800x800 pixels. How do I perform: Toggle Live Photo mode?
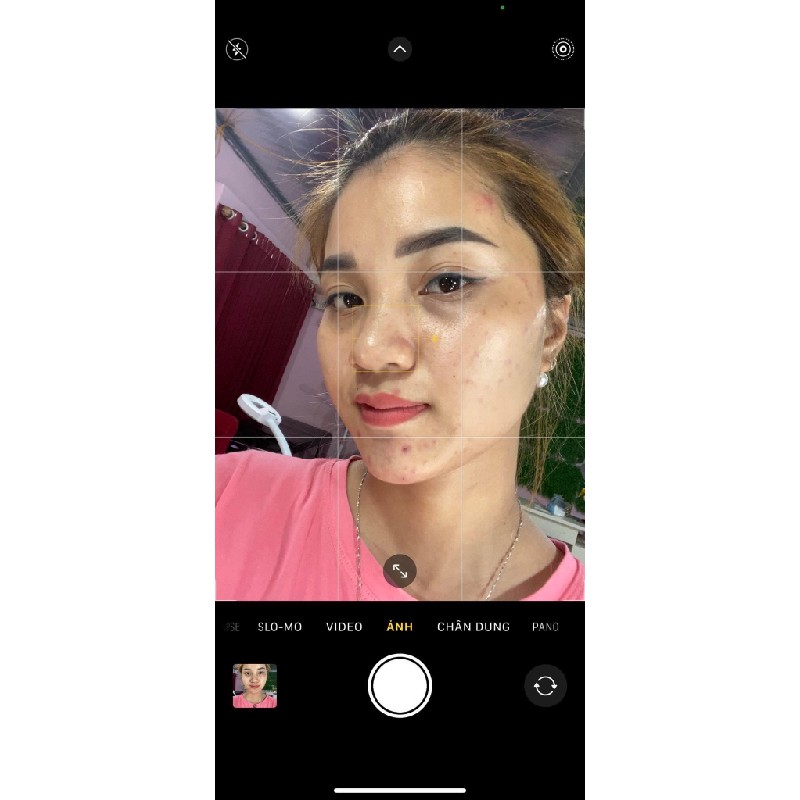pyautogui.click(x=563, y=49)
